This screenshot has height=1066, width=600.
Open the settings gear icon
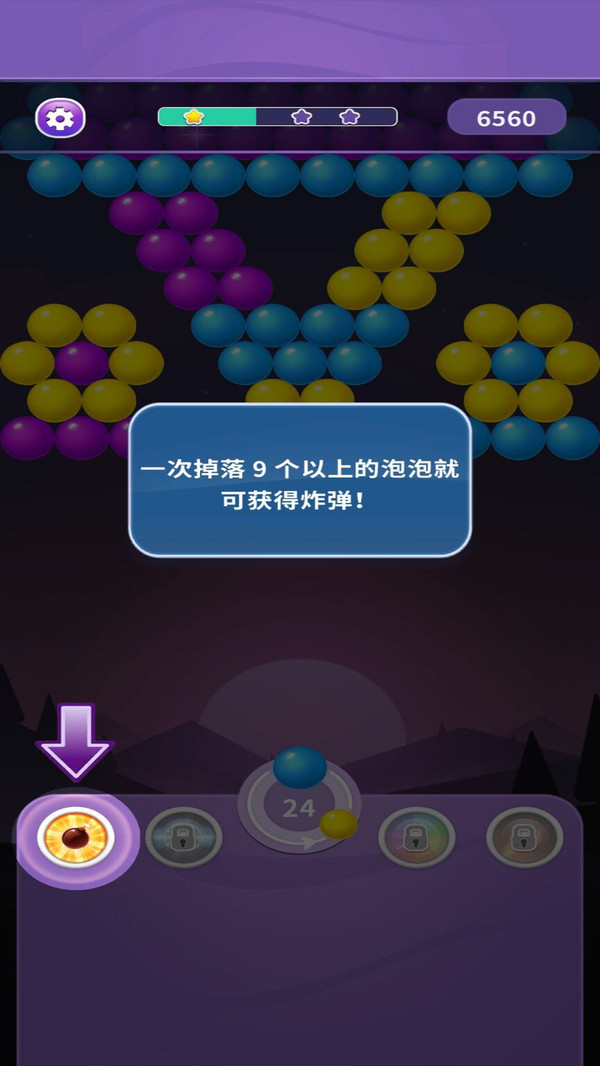[60, 119]
